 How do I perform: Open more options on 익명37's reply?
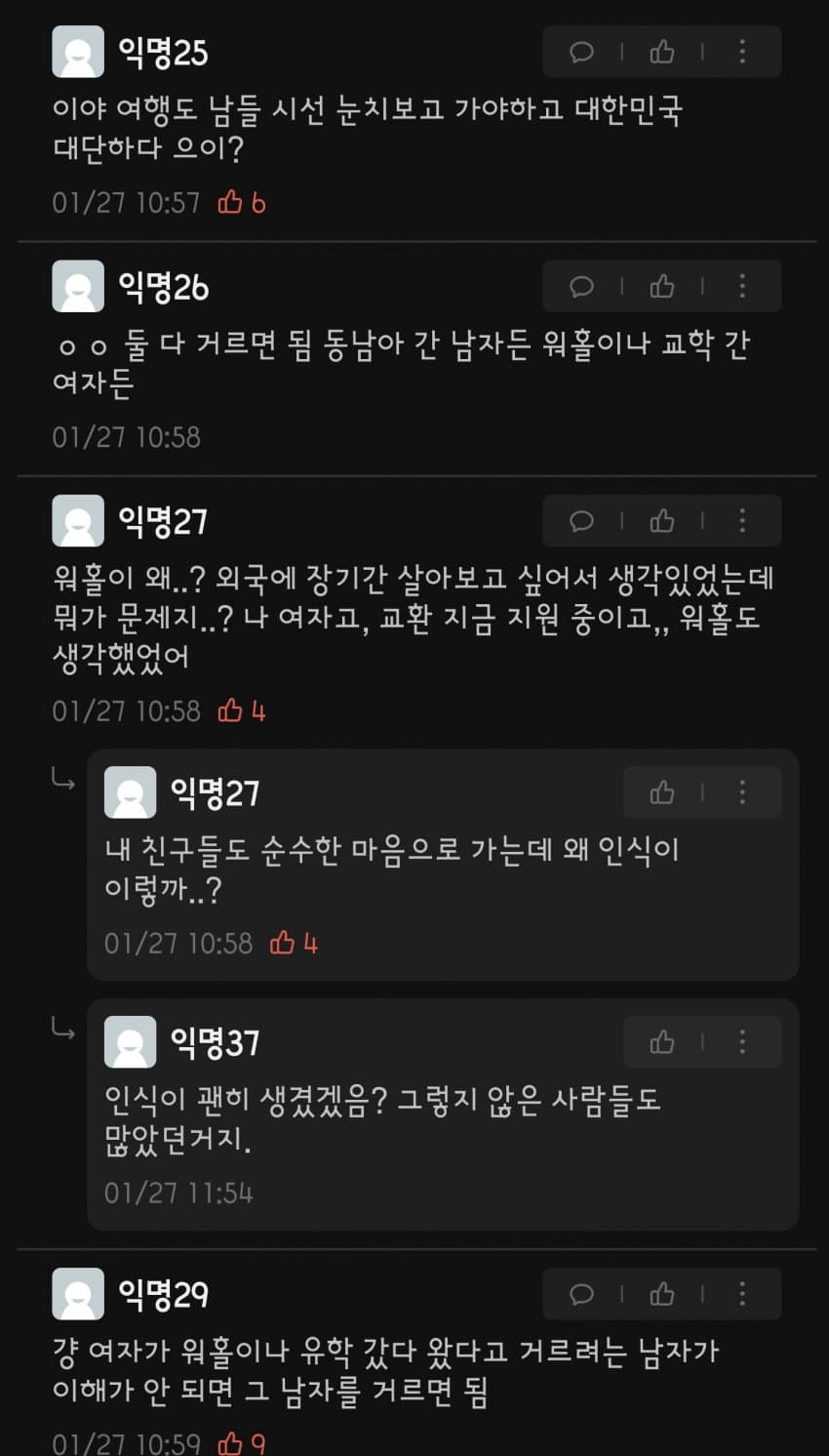click(x=742, y=1042)
